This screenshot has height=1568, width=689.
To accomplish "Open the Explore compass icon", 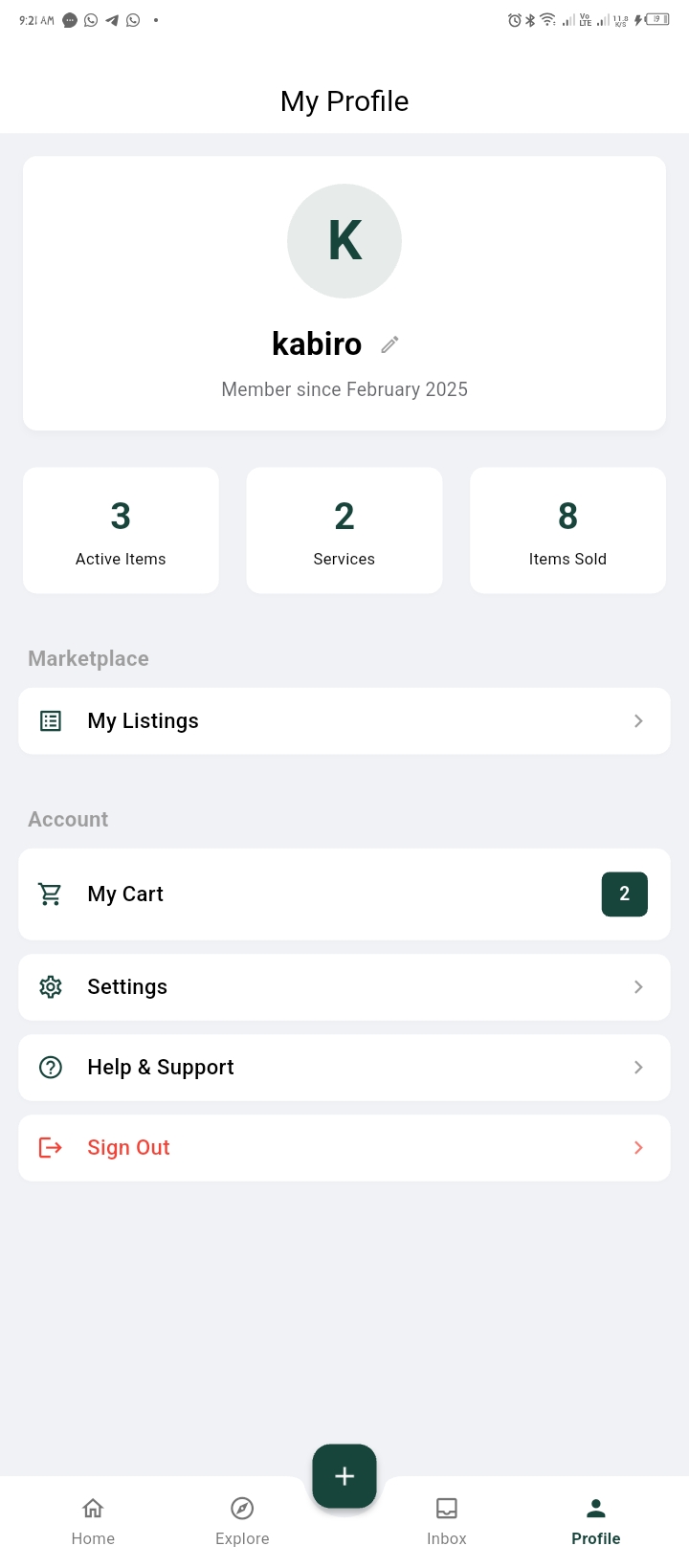I will click(x=242, y=1508).
